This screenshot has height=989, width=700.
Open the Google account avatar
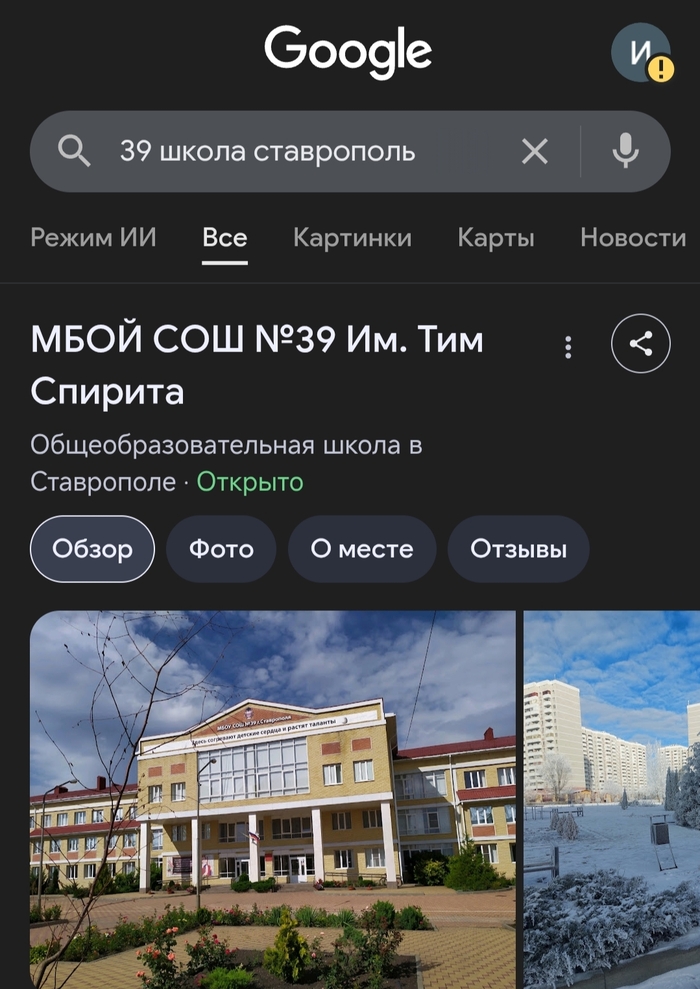pyautogui.click(x=641, y=52)
